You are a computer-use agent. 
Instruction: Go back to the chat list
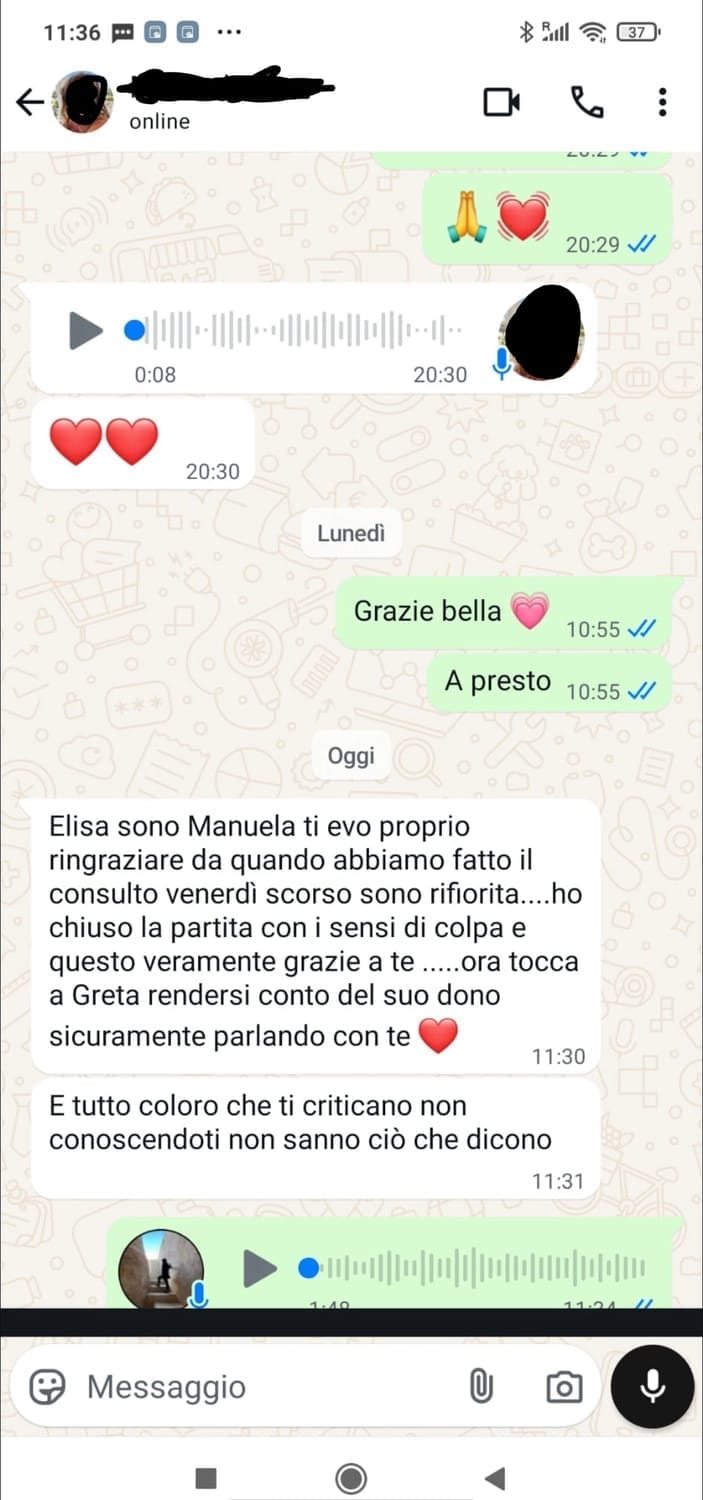30,102
